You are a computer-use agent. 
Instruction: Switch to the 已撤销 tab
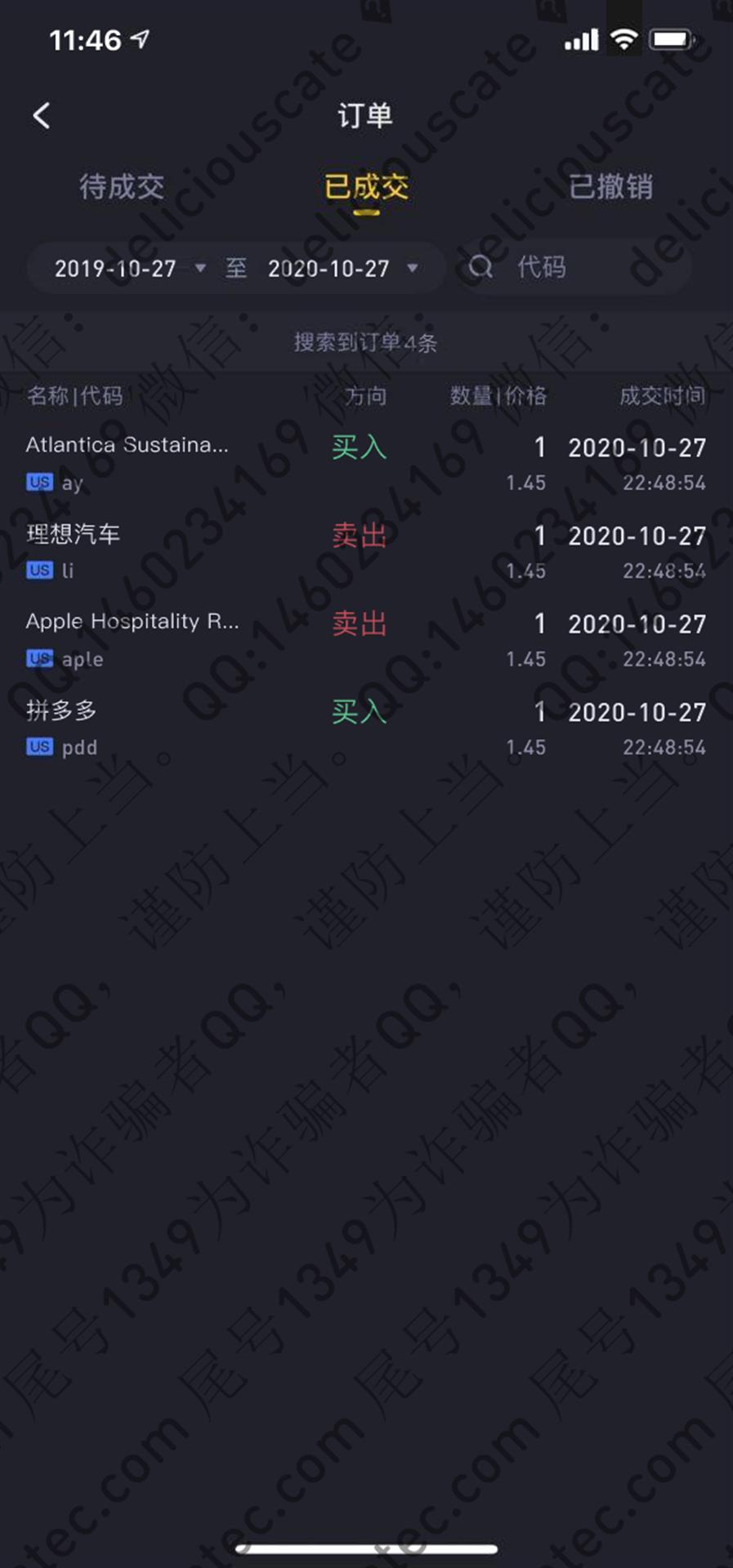[x=610, y=187]
